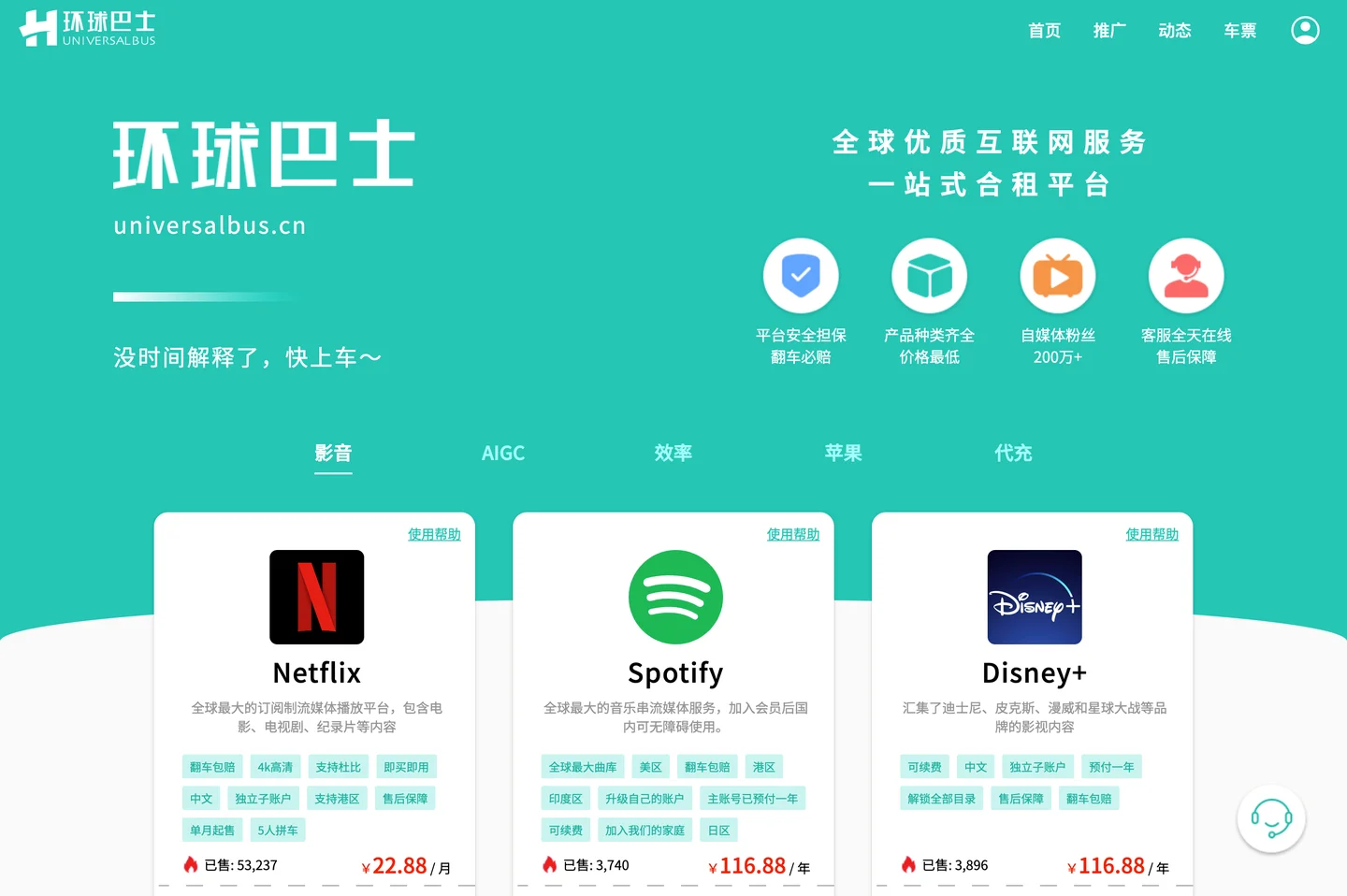This screenshot has height=896, width=1347.
Task: Switch to the AIGC tab
Action: [502, 454]
